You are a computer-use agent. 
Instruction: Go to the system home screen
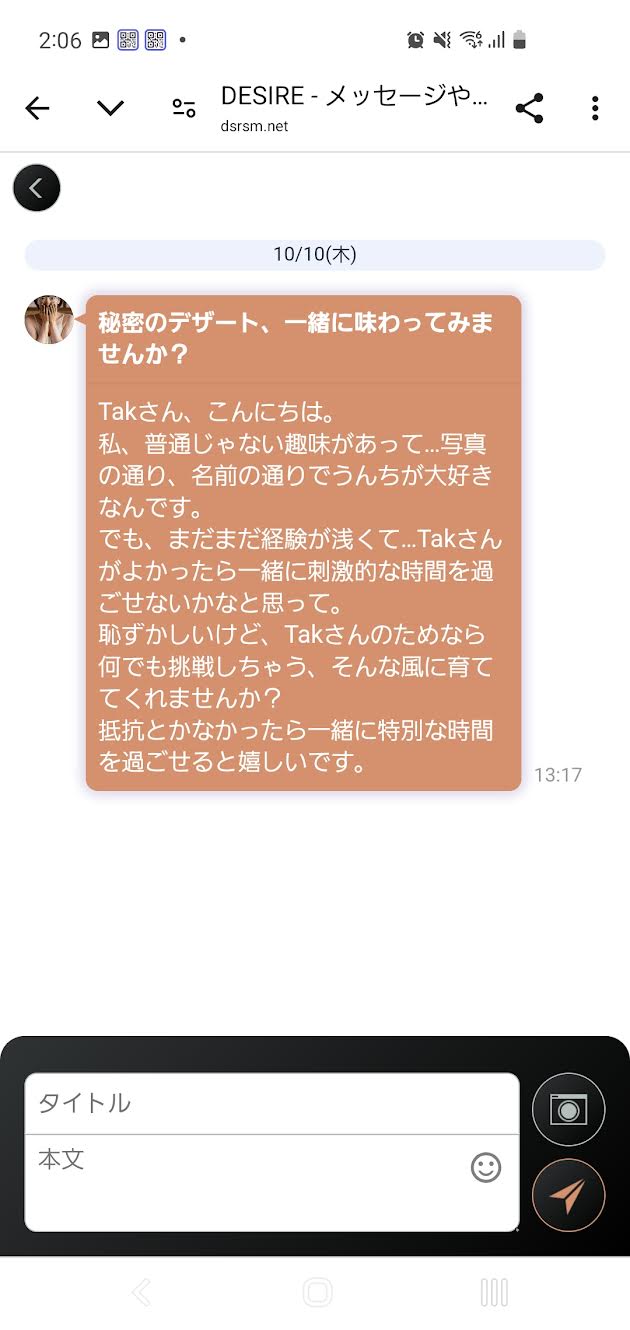pos(317,1292)
